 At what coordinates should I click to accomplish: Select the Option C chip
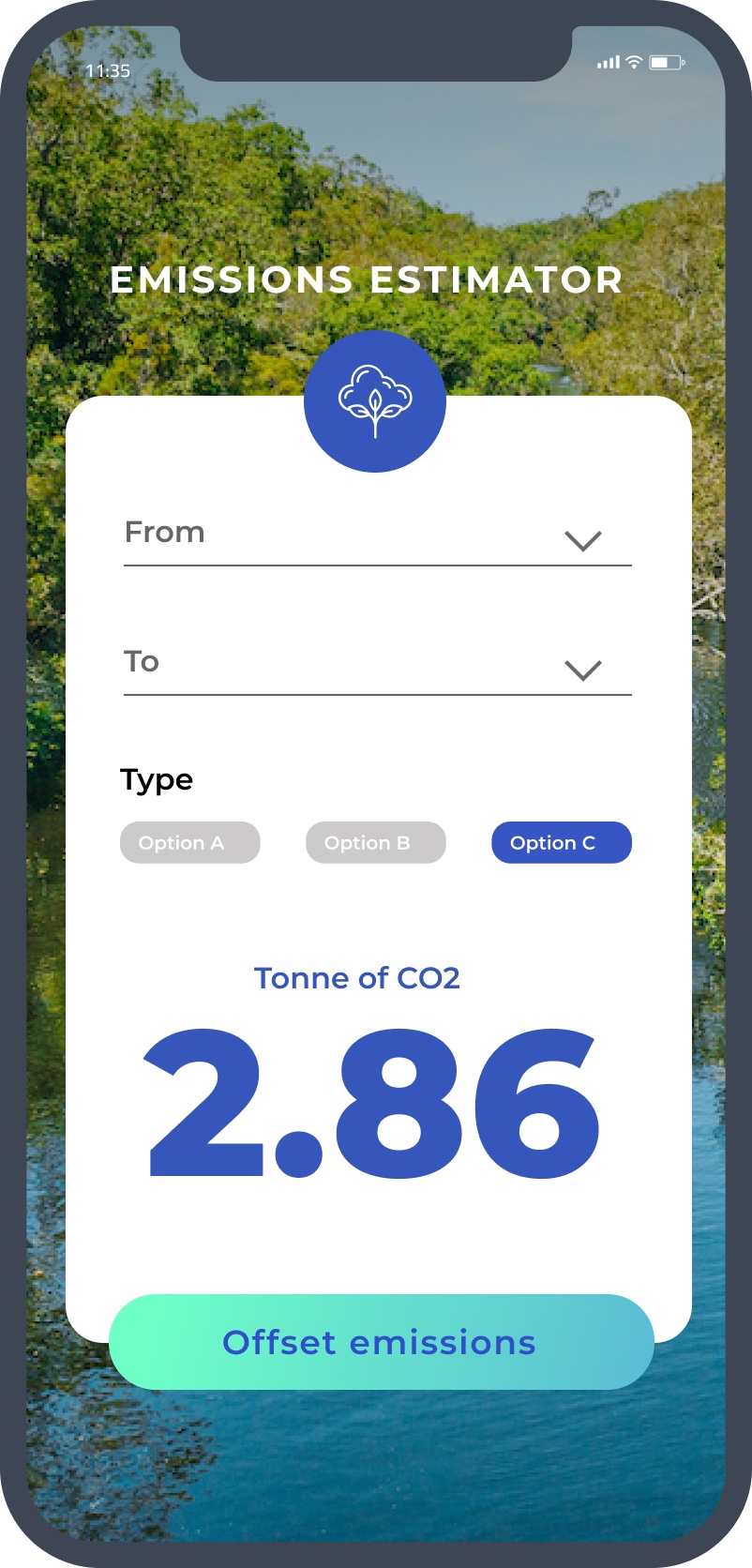[x=562, y=842]
